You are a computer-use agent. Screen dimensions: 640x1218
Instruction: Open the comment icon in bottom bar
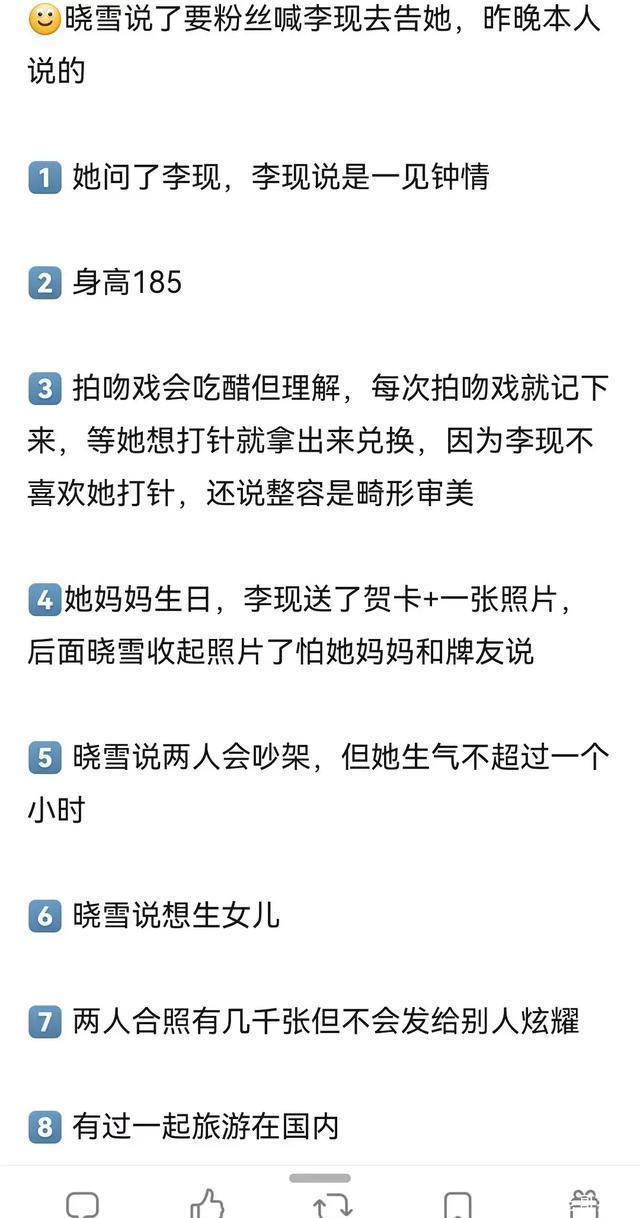tap(82, 1205)
